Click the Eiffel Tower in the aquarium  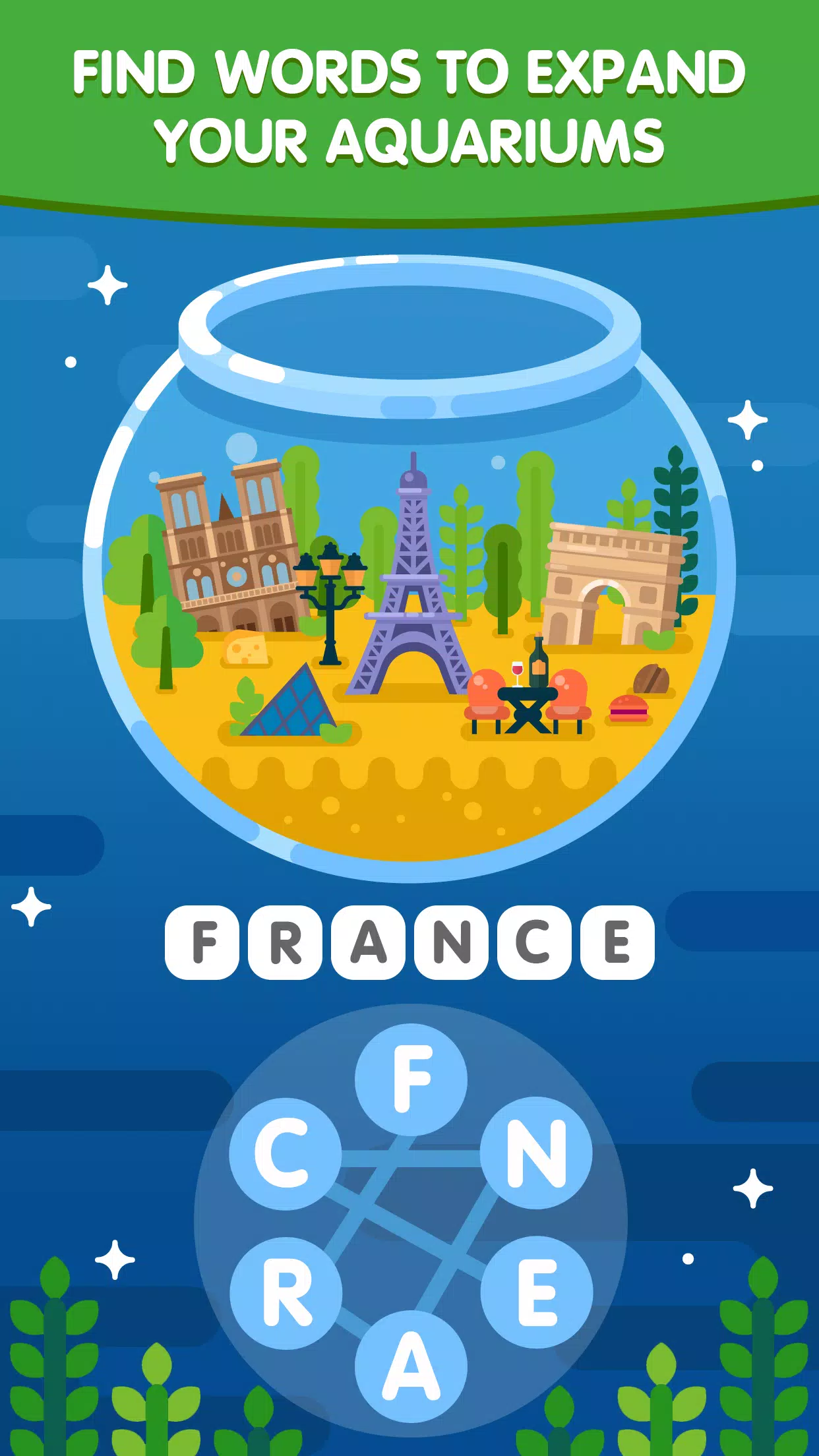[x=411, y=593]
